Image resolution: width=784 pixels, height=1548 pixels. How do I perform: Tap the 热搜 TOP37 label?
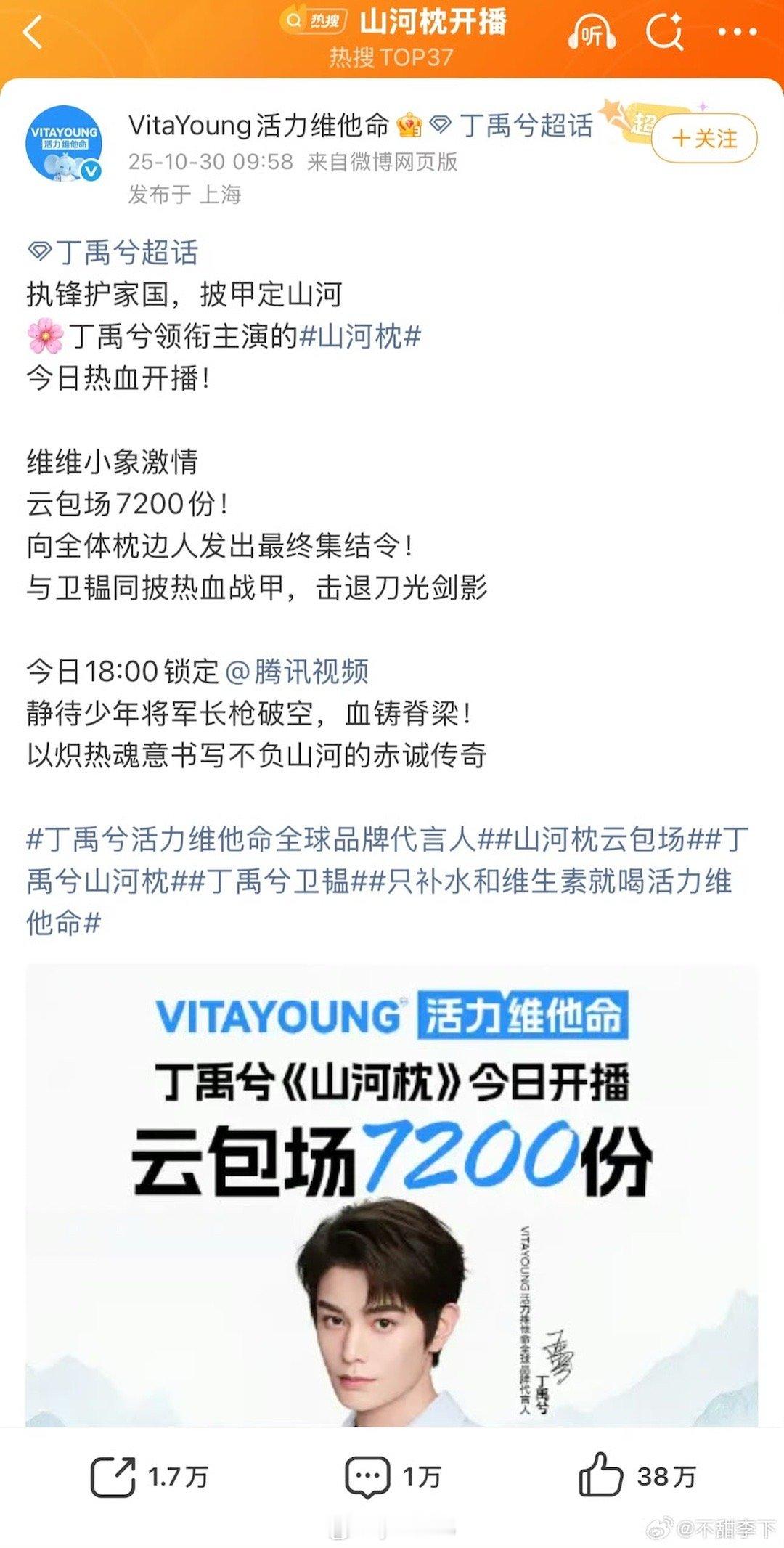tap(392, 55)
